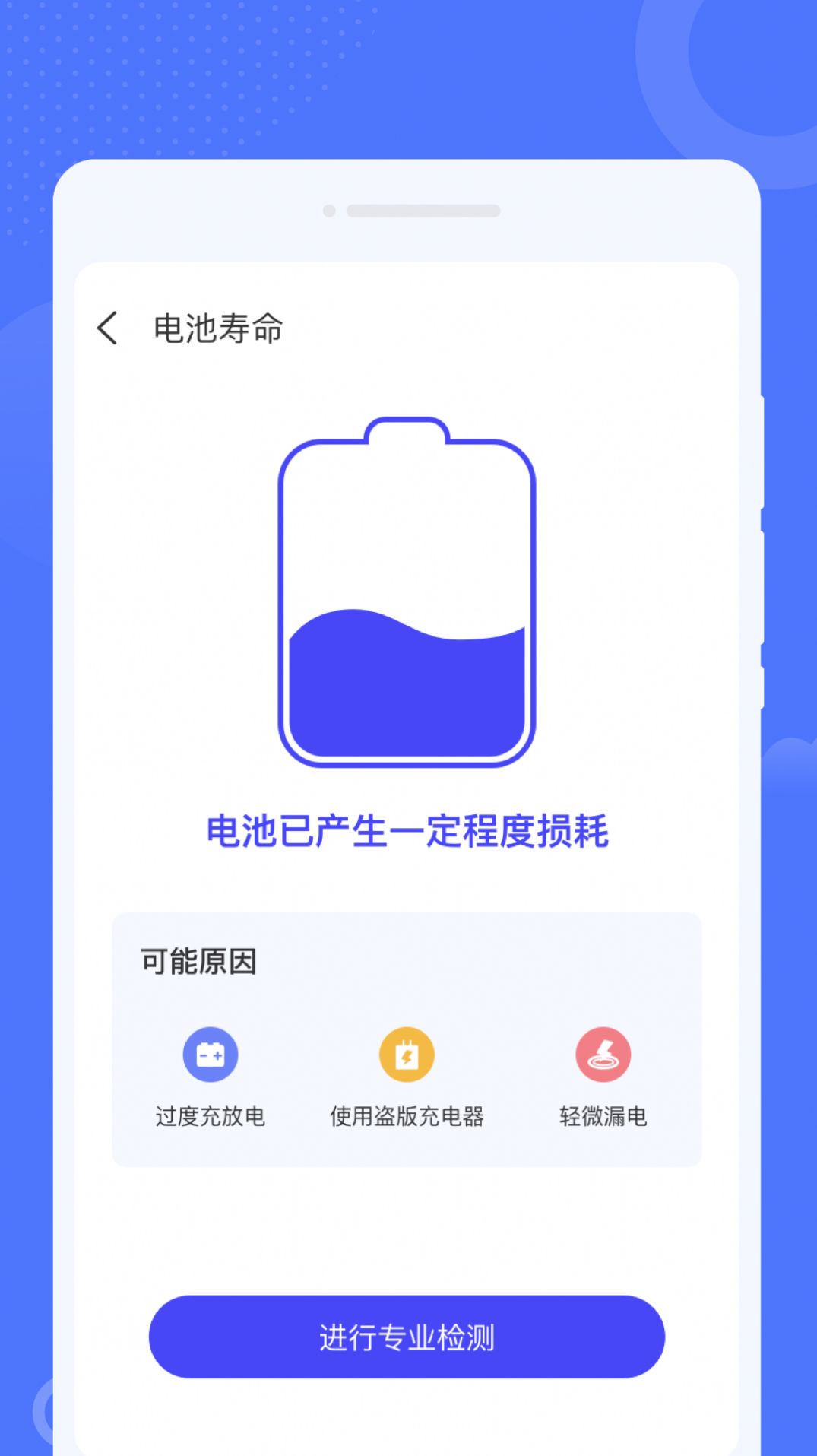
Task: Open the 可能原因 section header
Action: point(196,960)
